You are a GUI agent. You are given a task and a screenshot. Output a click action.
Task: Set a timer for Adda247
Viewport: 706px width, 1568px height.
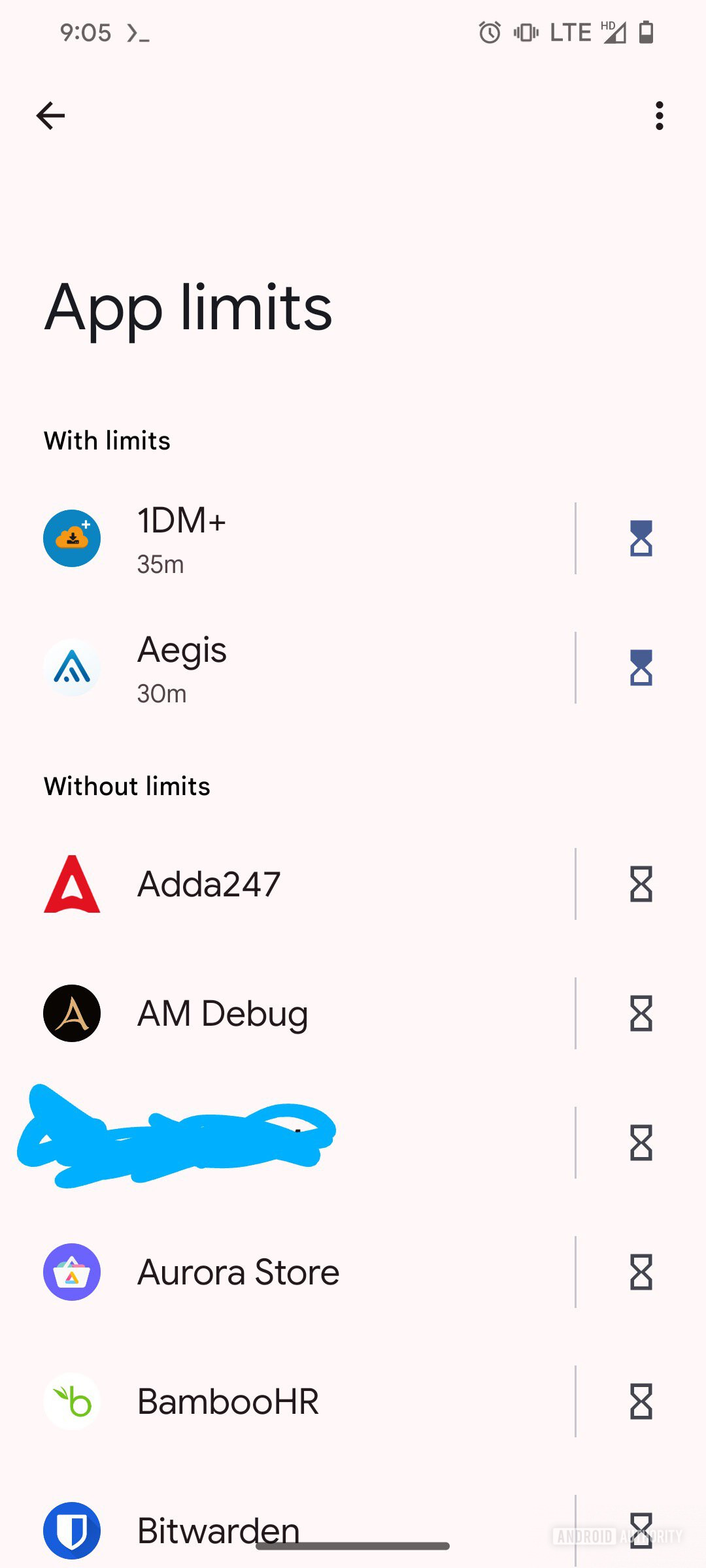click(x=641, y=884)
